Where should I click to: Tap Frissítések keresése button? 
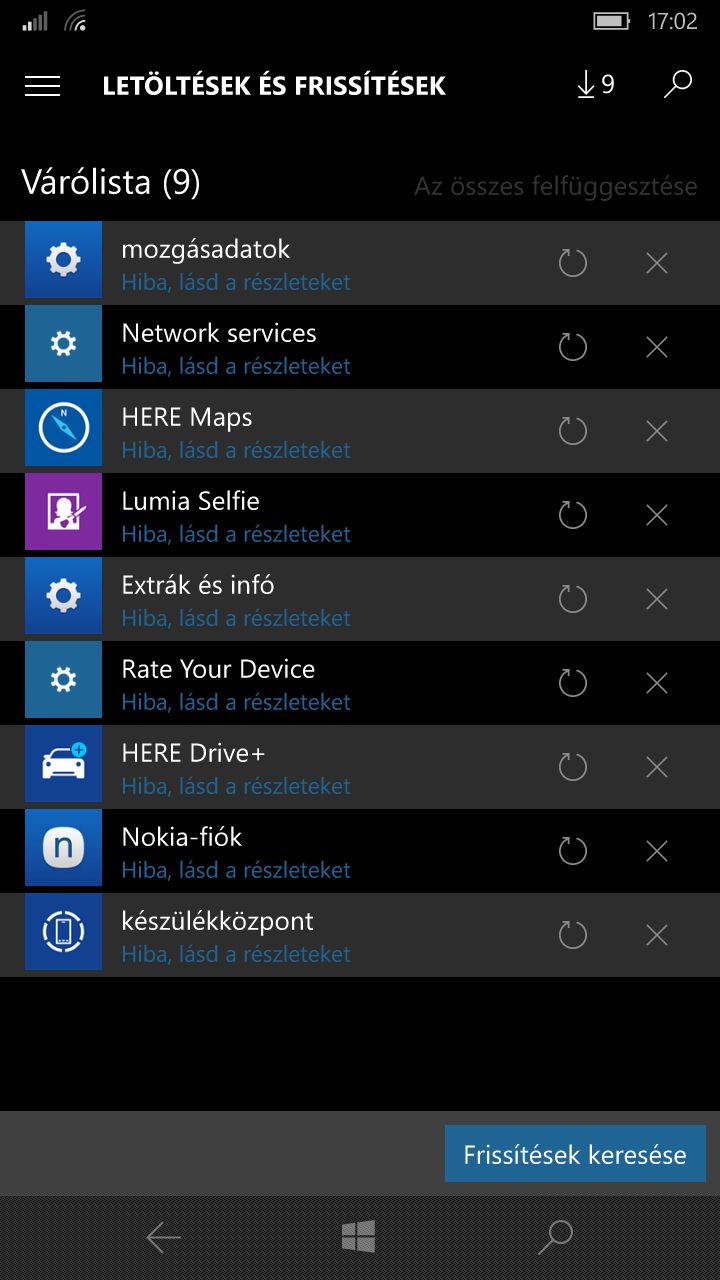(575, 1154)
